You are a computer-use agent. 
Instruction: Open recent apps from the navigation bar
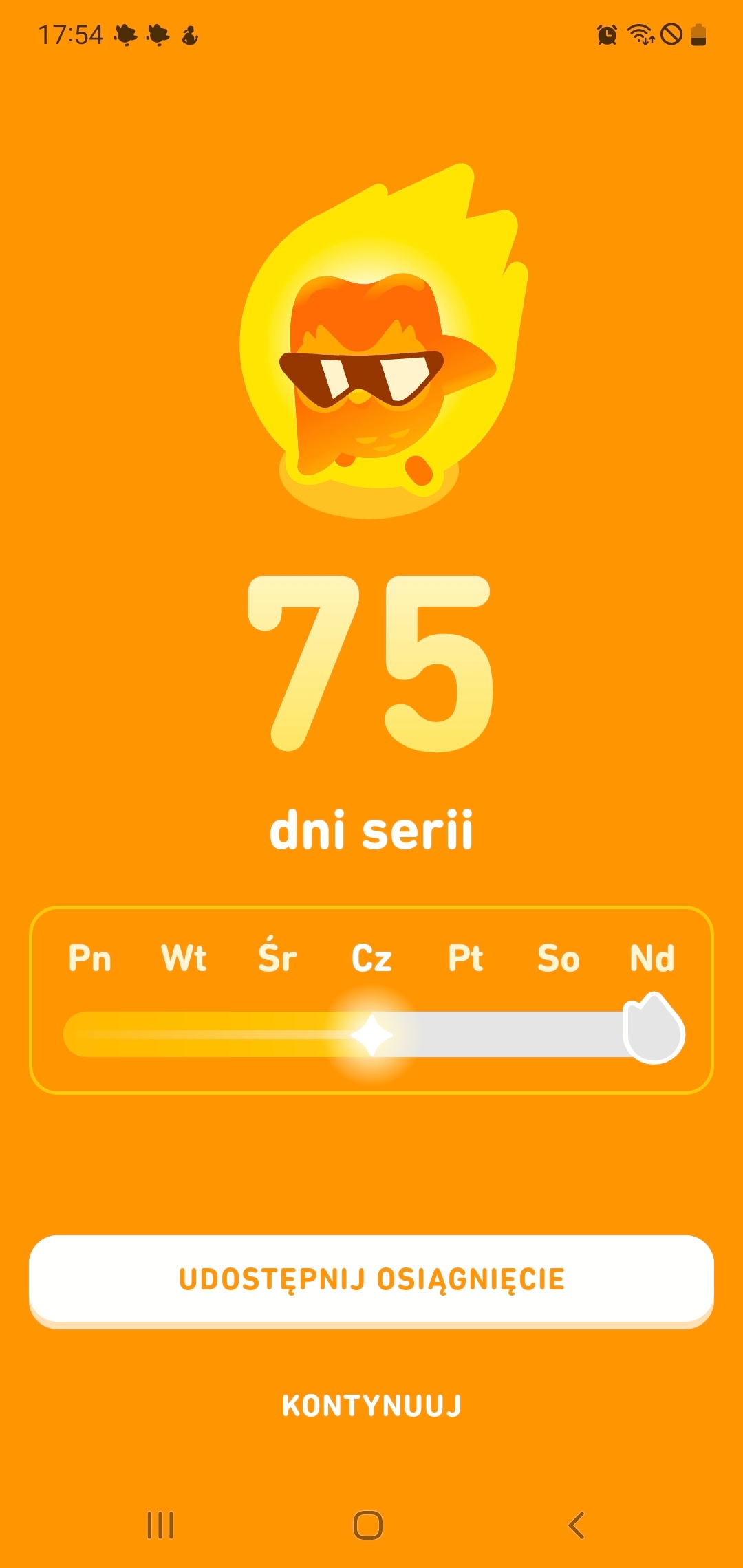tap(160, 1525)
